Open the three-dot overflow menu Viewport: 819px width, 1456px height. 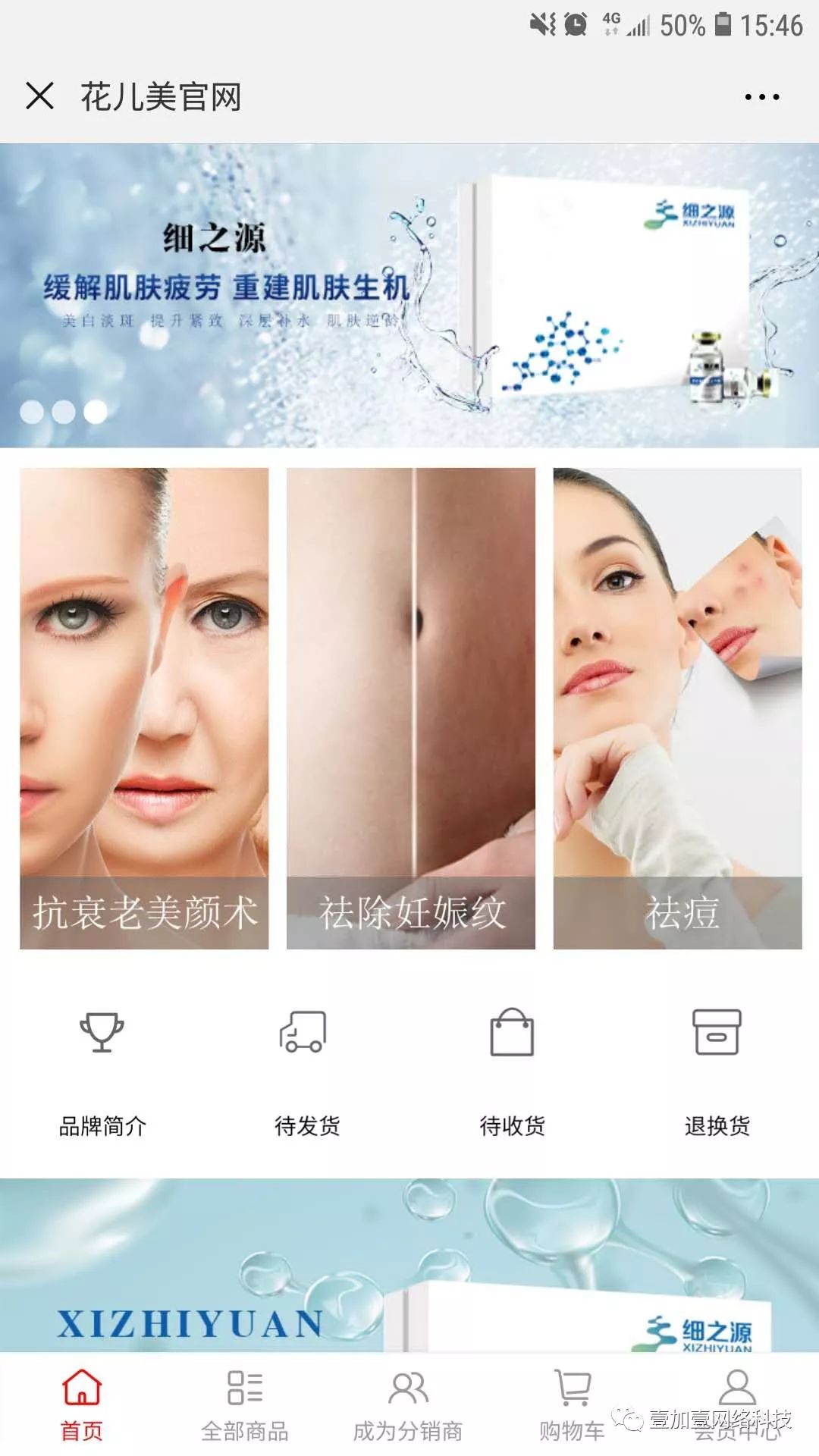[761, 97]
